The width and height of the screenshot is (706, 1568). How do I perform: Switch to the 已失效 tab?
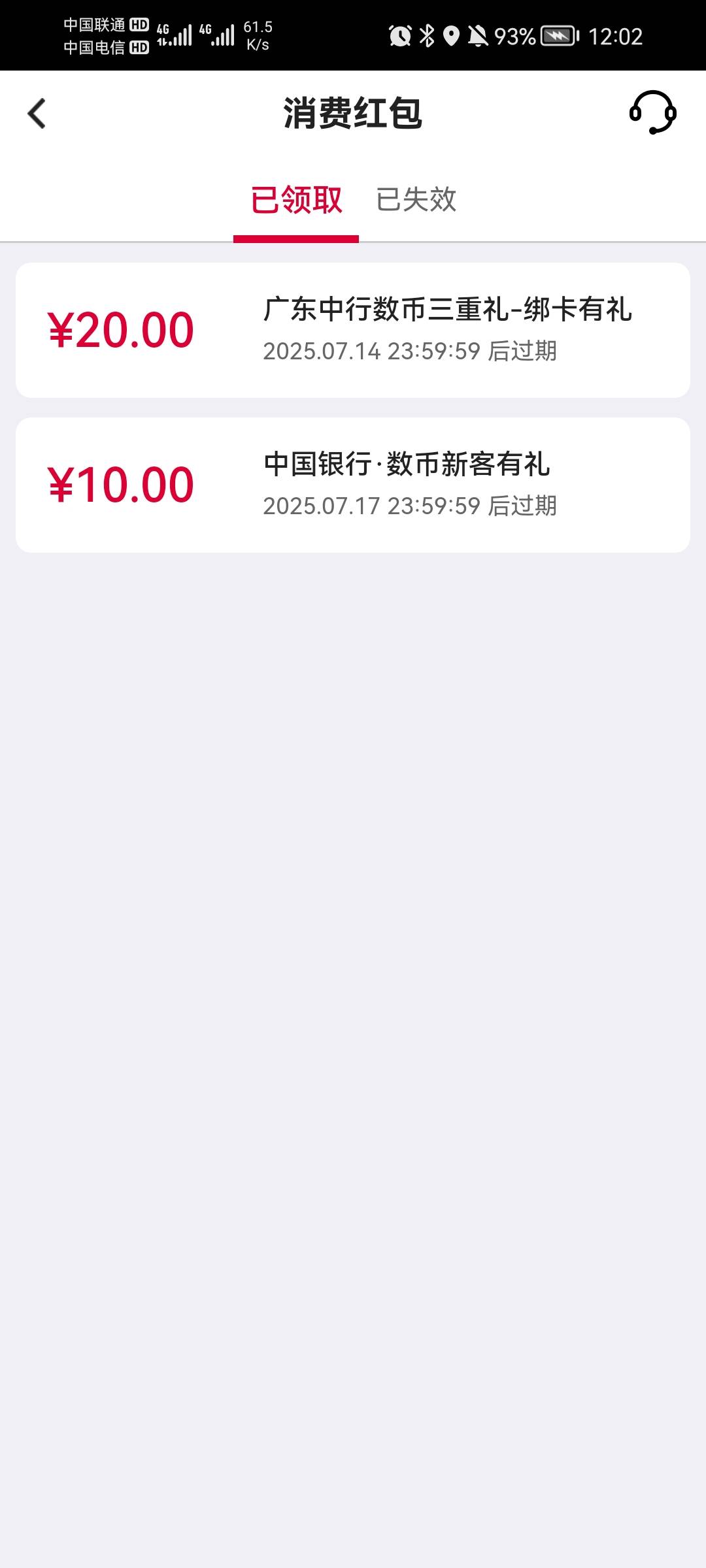[416, 200]
